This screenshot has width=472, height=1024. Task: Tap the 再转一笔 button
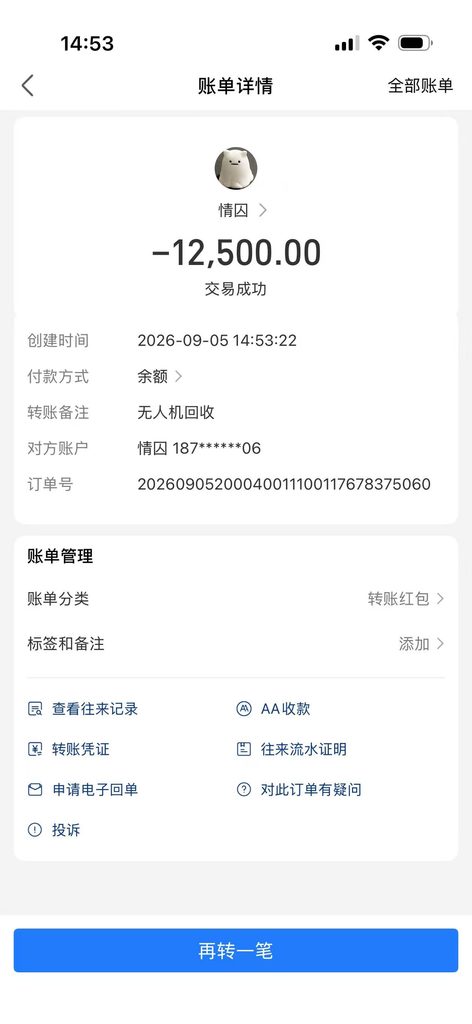coord(236,950)
